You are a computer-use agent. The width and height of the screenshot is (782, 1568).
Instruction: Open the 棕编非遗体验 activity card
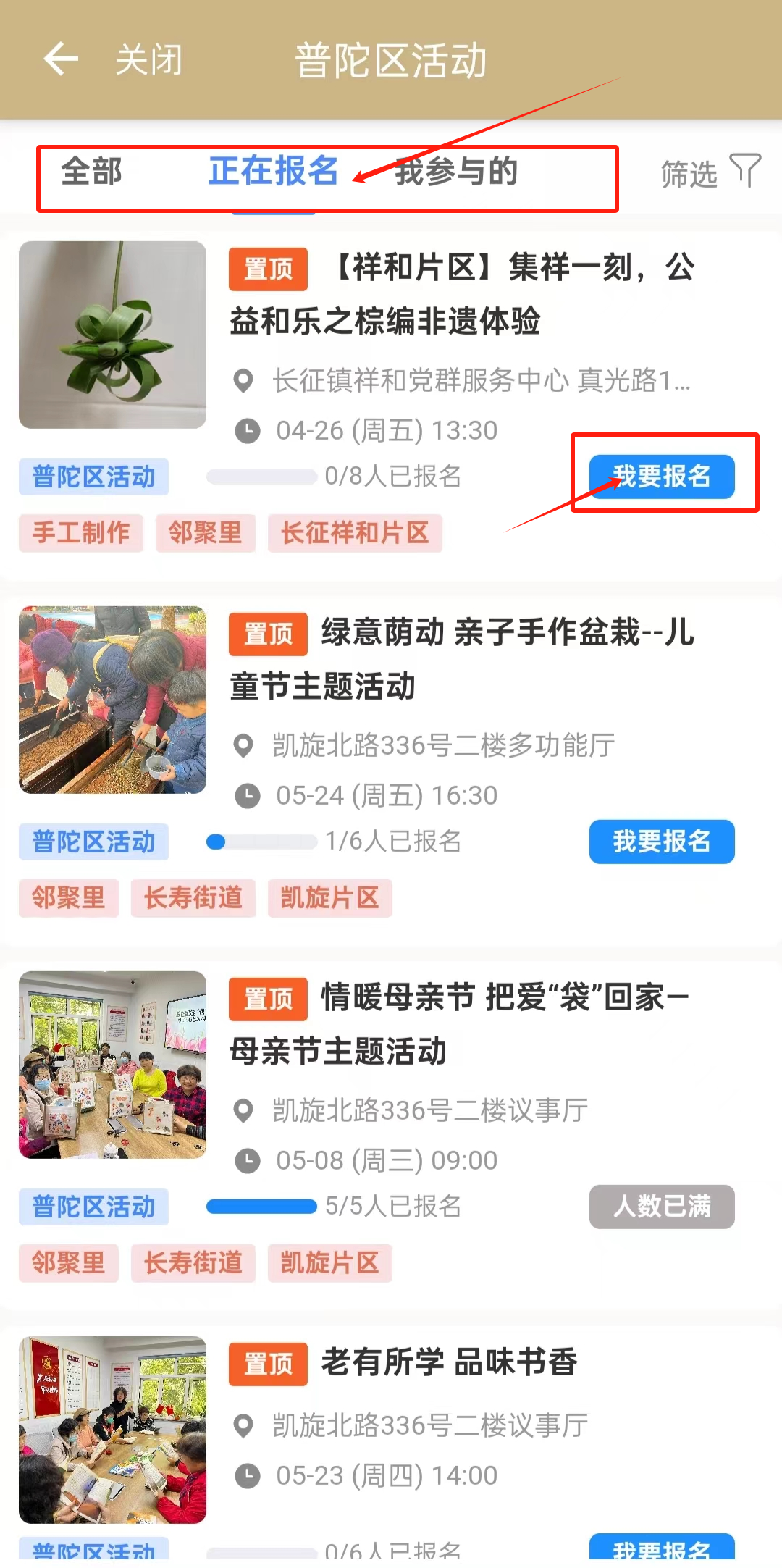pyautogui.click(x=462, y=294)
